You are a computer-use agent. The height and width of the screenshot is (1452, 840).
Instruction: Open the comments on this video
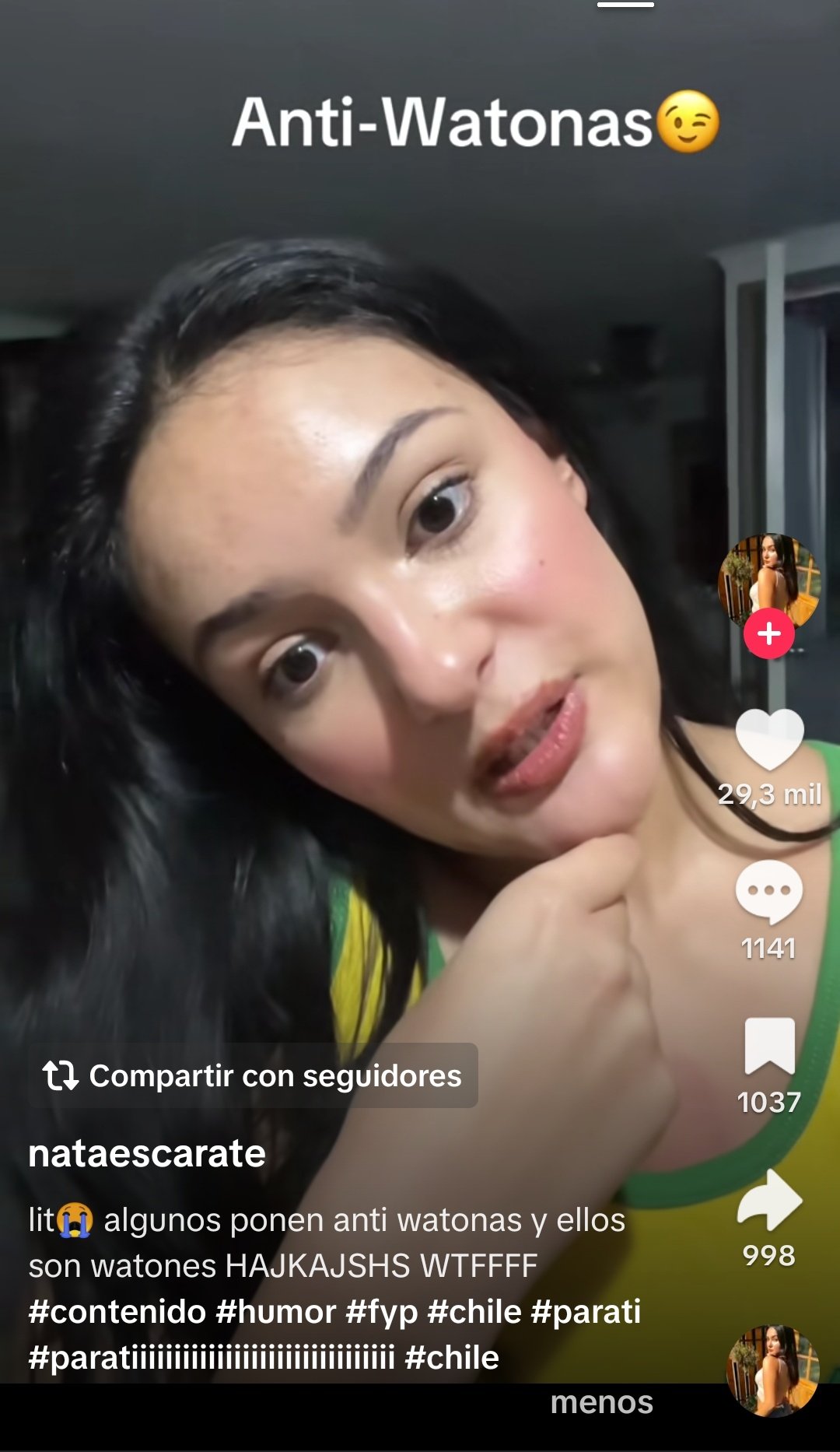769,893
